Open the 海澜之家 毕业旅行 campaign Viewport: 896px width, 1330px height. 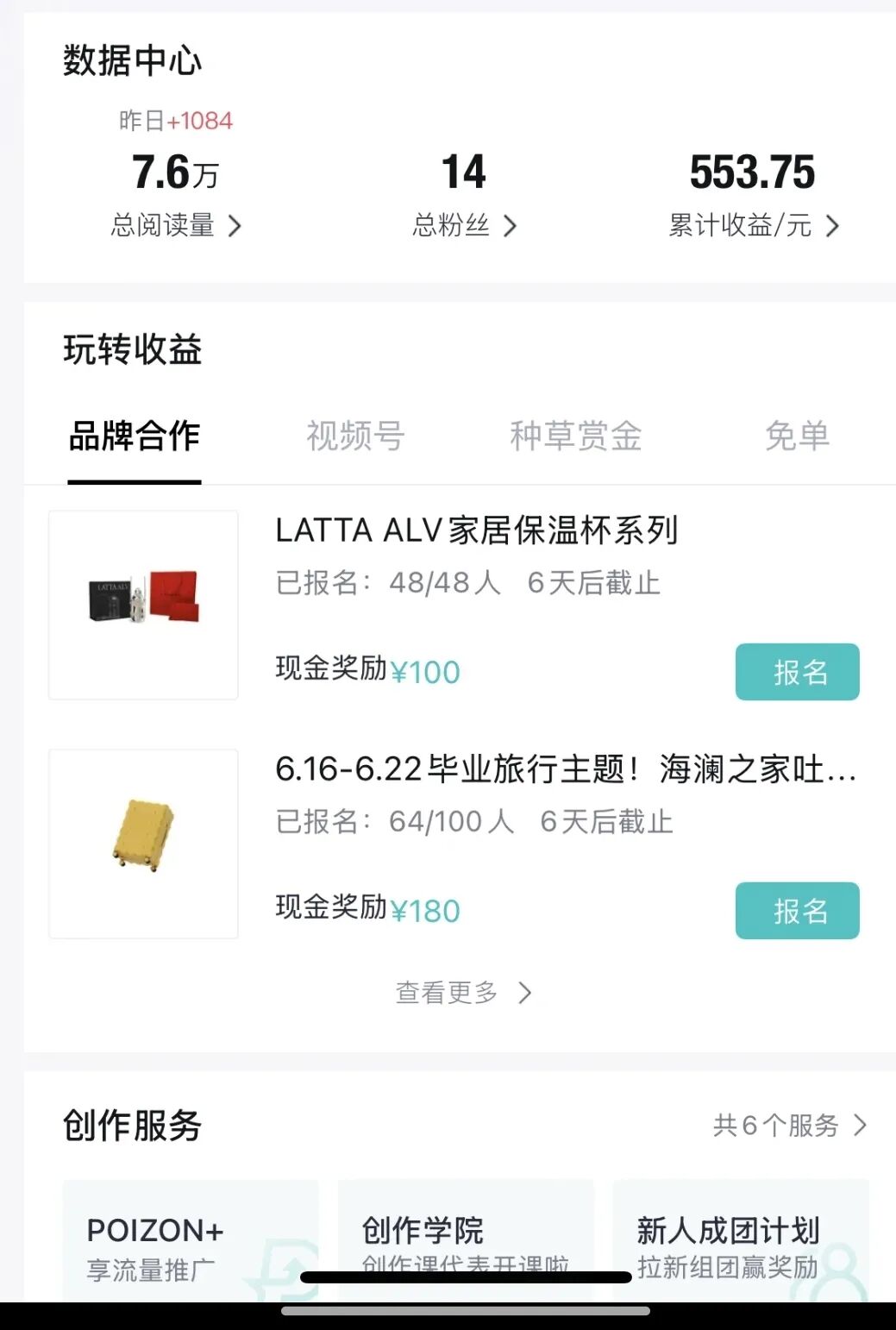pyautogui.click(x=565, y=769)
